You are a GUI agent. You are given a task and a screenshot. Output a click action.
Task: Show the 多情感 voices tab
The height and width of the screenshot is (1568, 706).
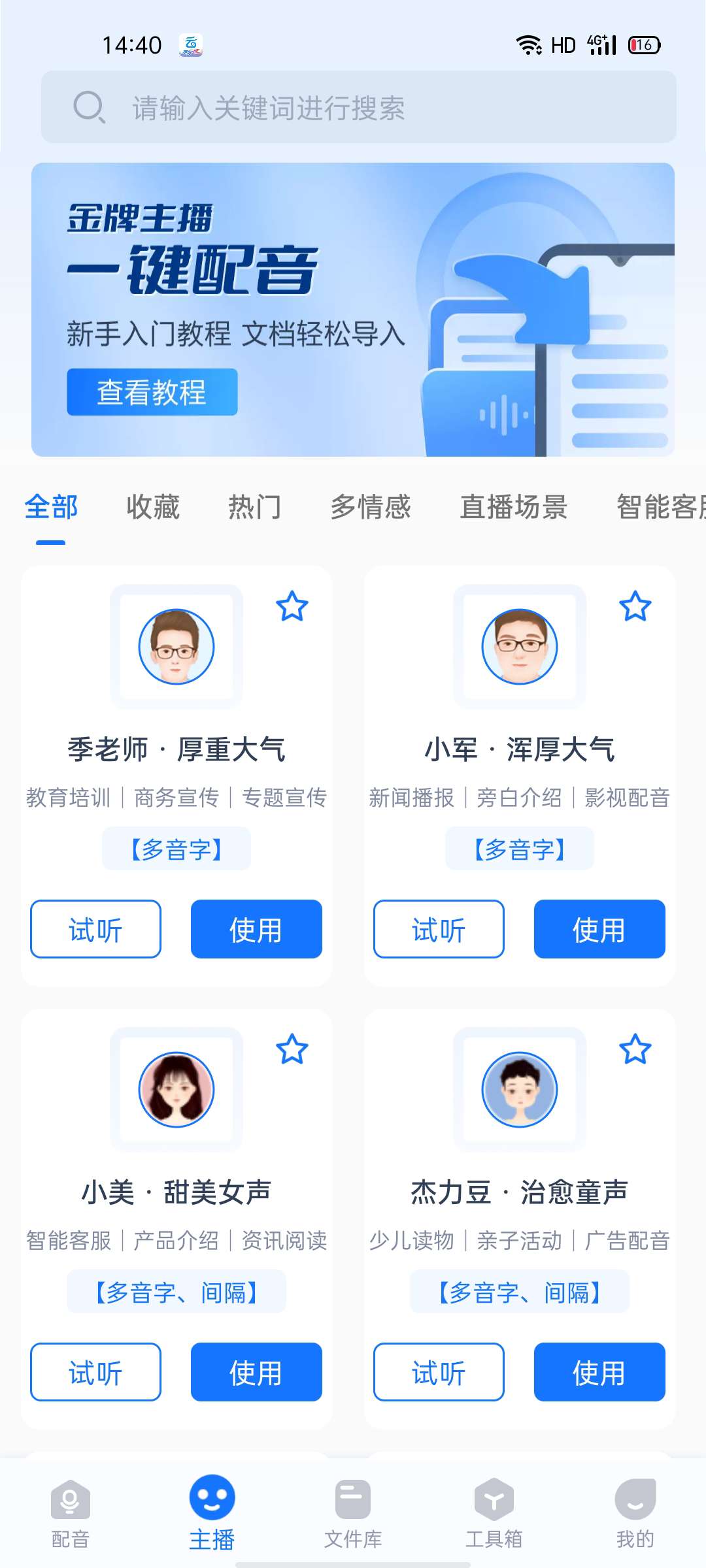click(x=371, y=508)
